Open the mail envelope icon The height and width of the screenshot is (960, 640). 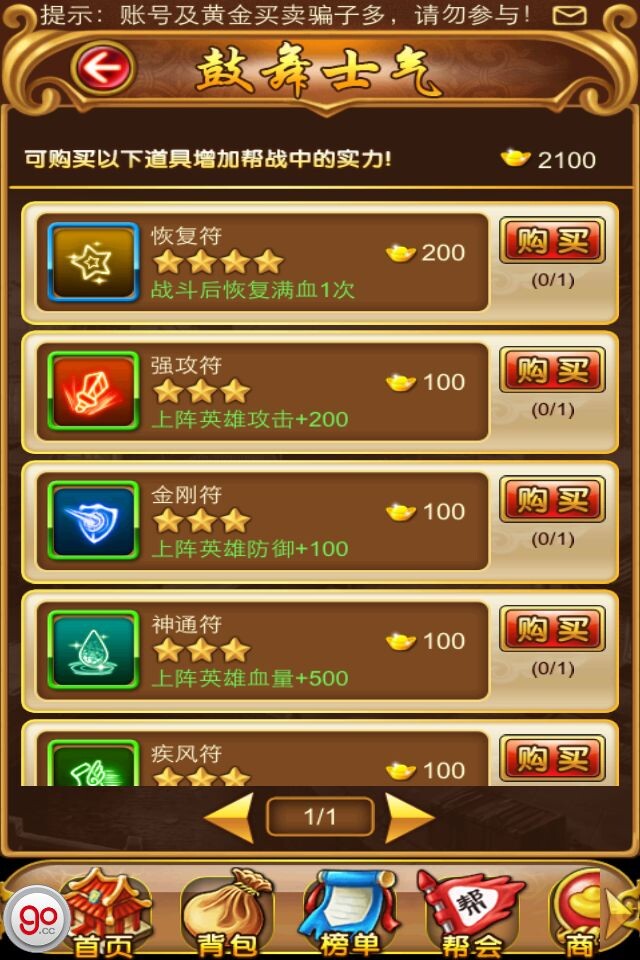(570, 15)
